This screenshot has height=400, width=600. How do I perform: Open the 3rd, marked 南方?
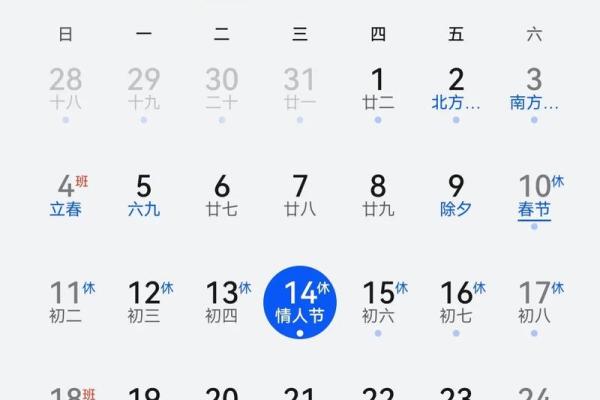click(x=534, y=88)
